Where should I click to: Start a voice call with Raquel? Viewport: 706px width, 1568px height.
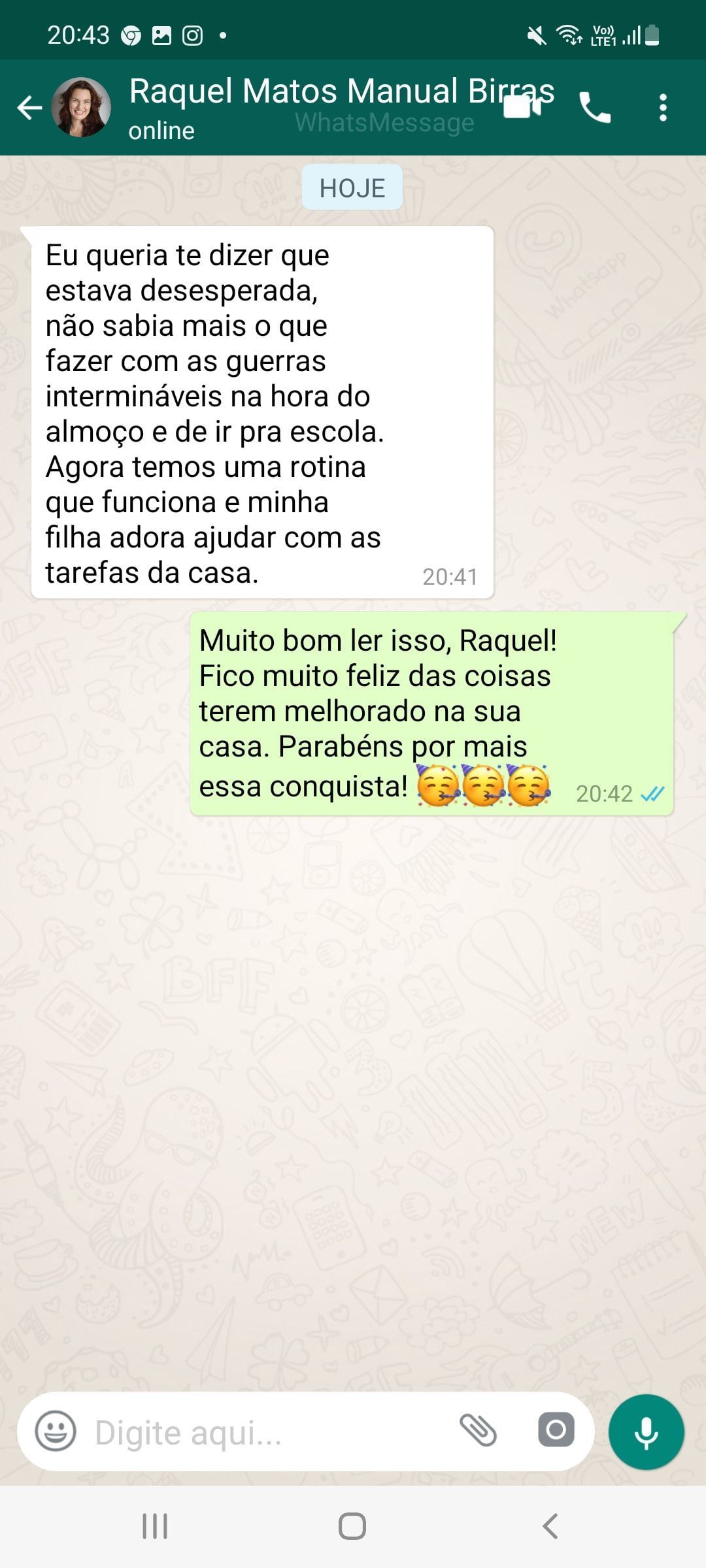(x=595, y=107)
